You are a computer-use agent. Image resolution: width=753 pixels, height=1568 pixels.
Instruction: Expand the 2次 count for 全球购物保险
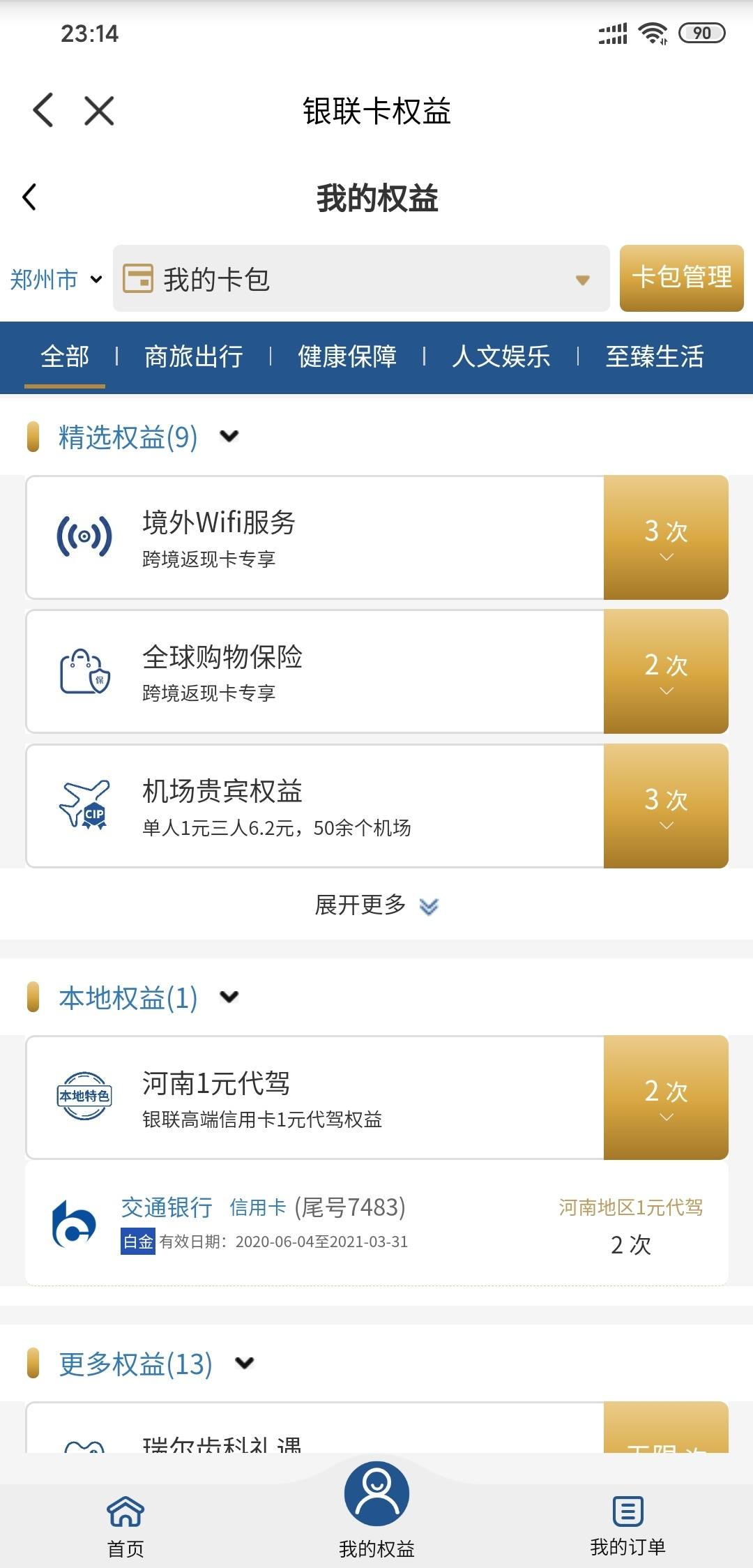coord(666,672)
